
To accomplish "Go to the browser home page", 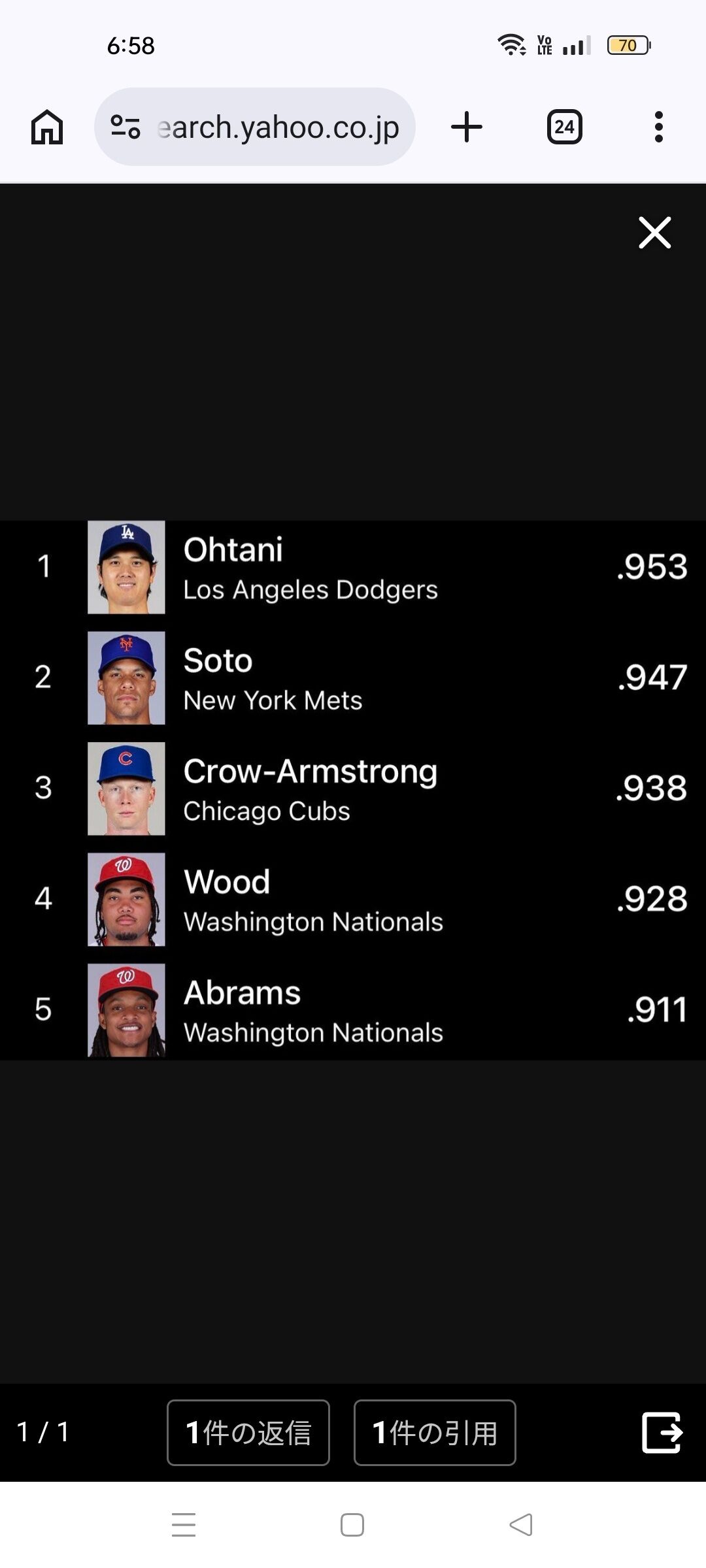I will (x=47, y=127).
